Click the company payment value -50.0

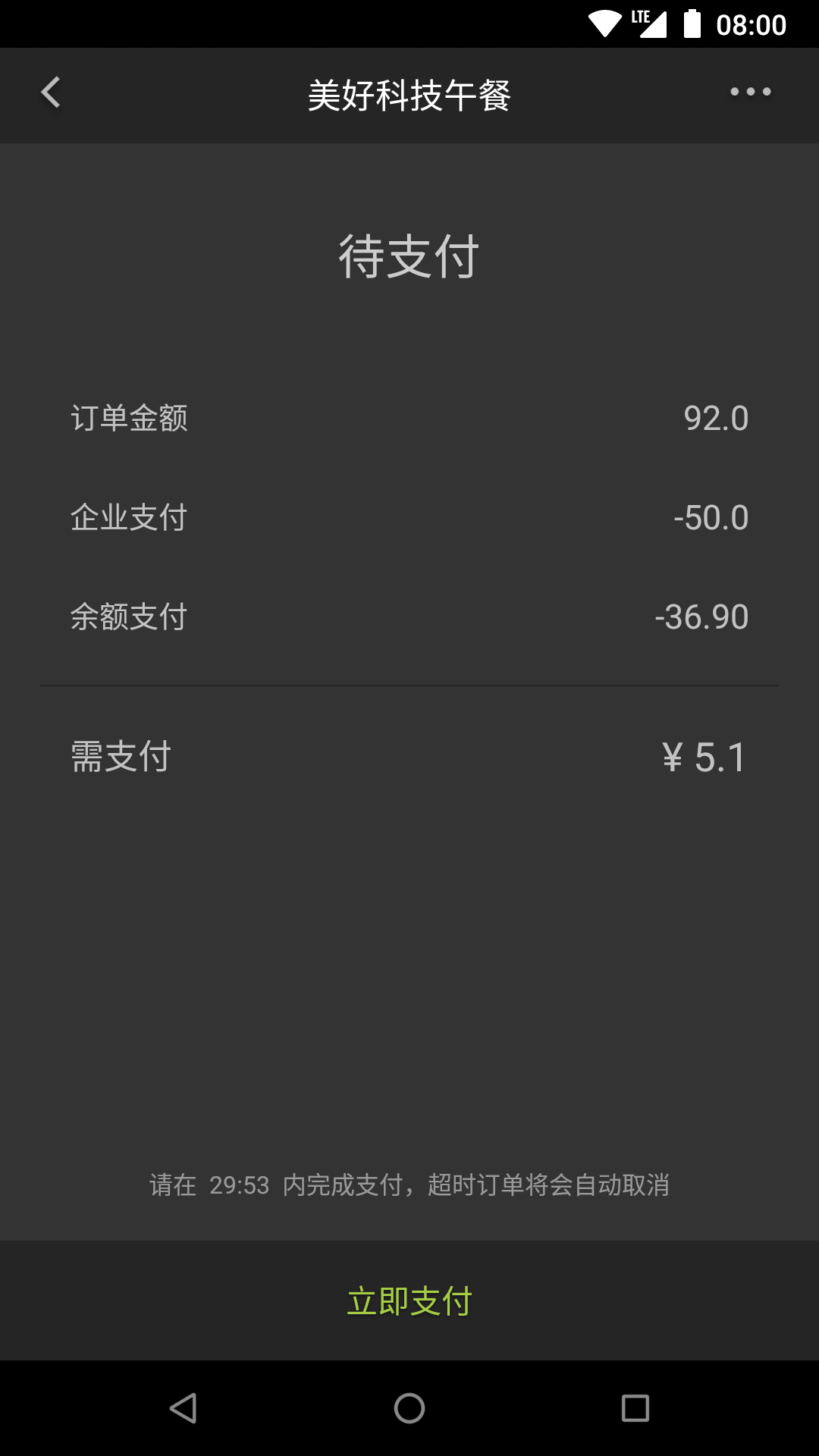click(x=711, y=517)
